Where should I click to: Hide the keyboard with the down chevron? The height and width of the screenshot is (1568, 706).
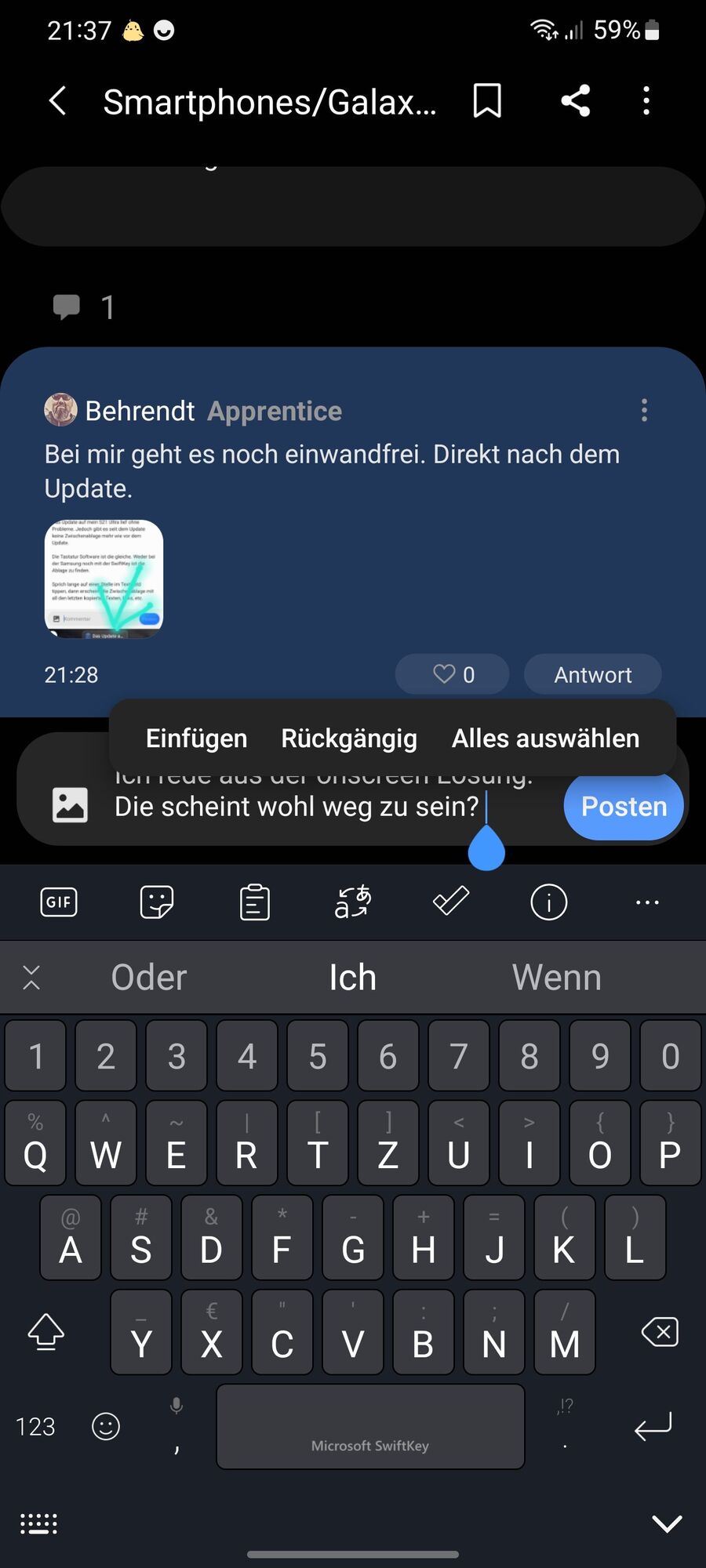[667, 1523]
